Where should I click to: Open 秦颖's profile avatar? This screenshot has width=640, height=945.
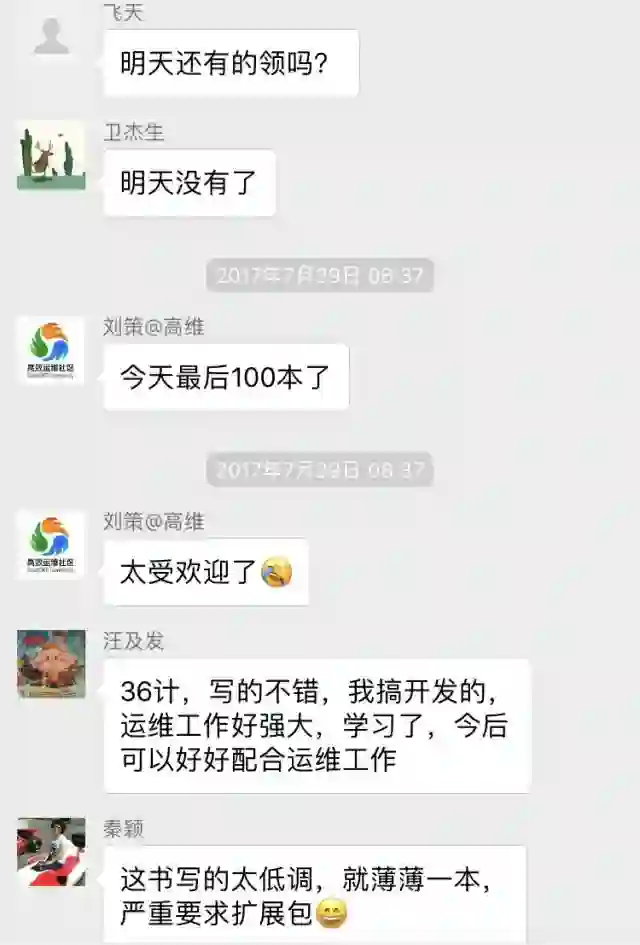pyautogui.click(x=51, y=852)
